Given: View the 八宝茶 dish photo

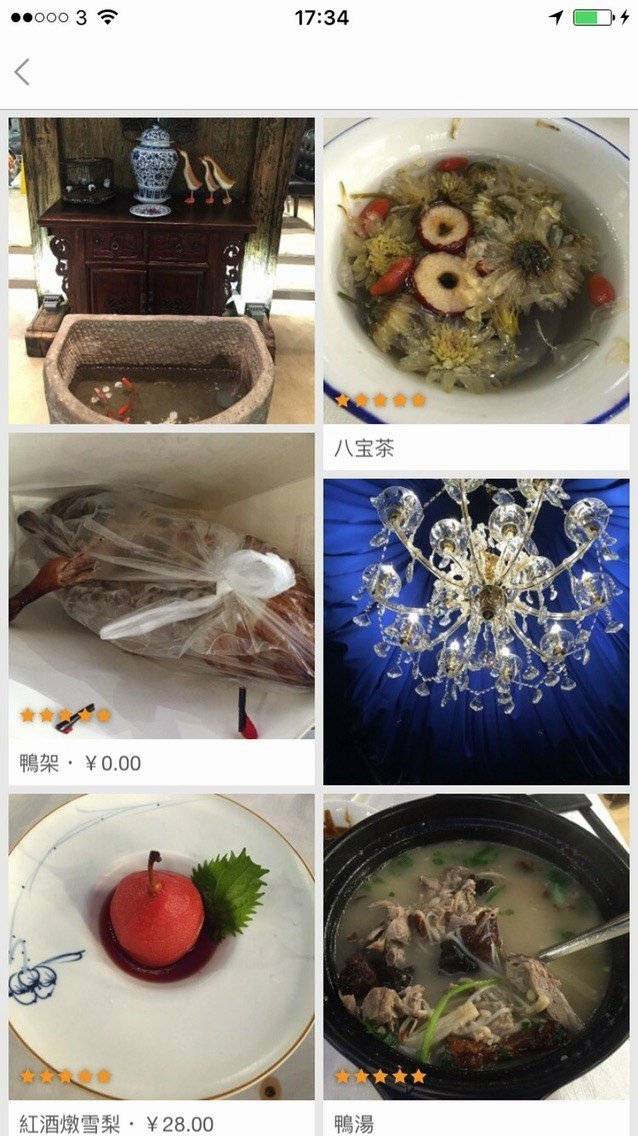Looking at the screenshot, I should point(476,270).
